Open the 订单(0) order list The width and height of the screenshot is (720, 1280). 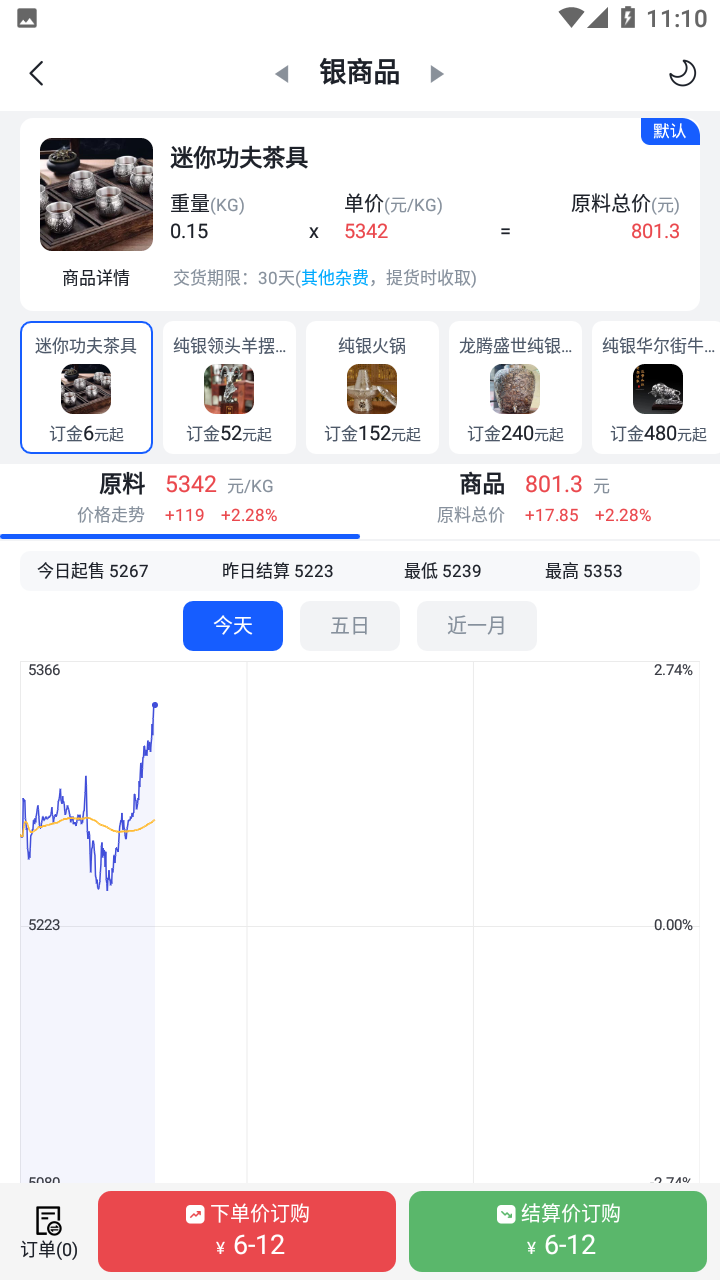(49, 1233)
